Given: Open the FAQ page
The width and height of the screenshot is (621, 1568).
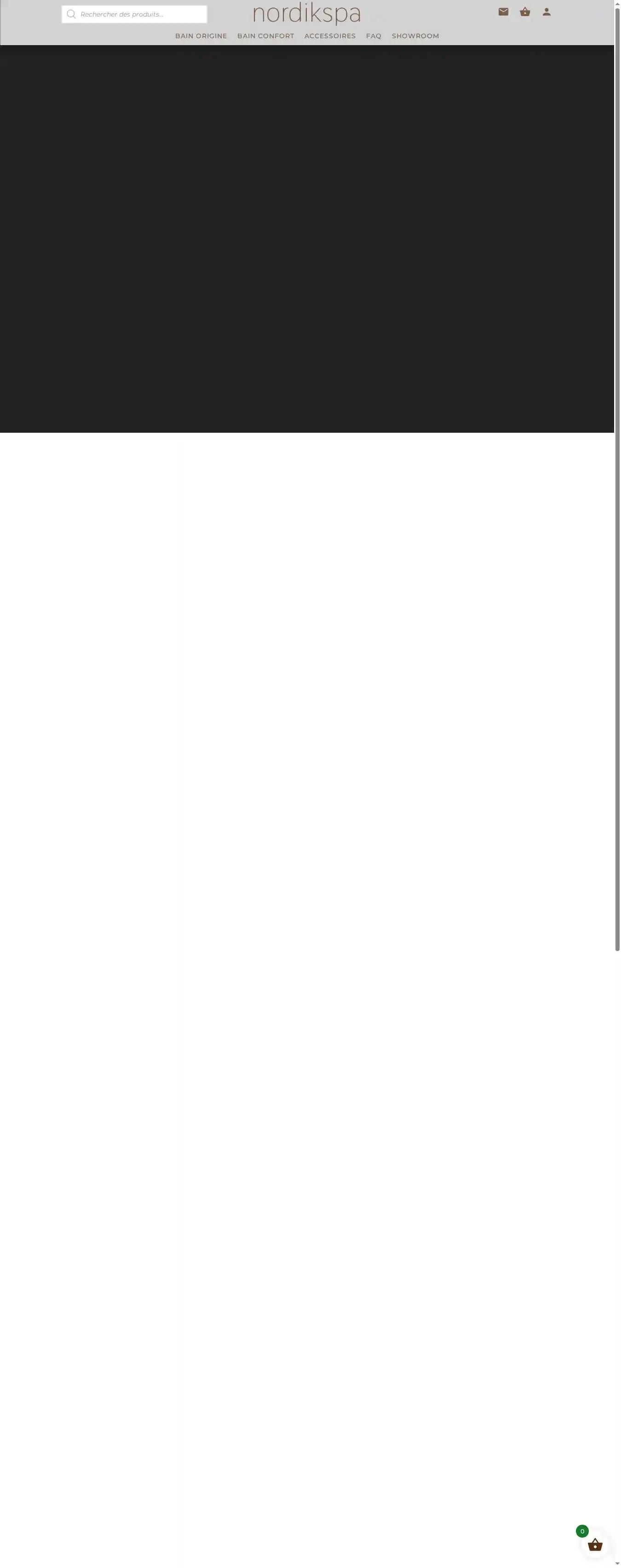Looking at the screenshot, I should 374,36.
